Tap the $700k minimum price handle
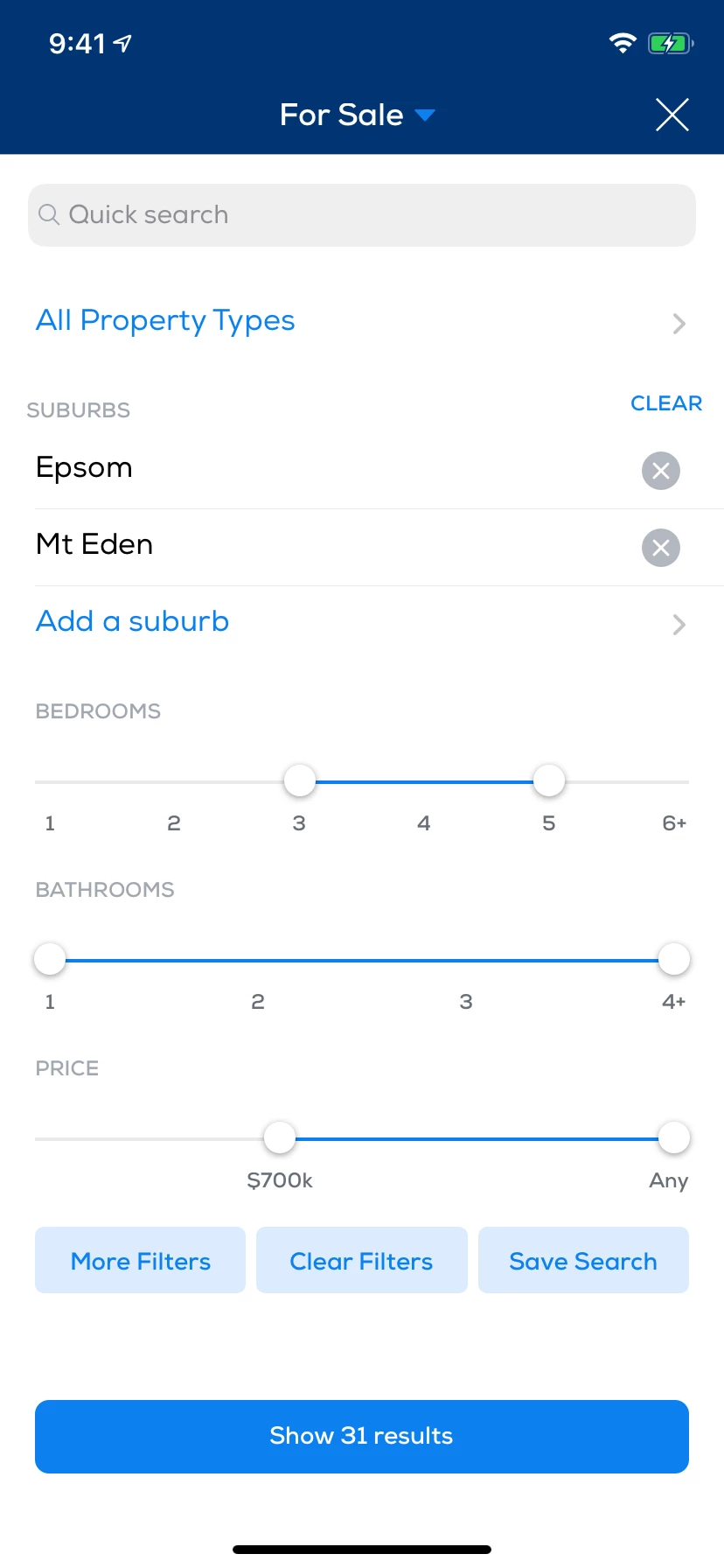 click(x=280, y=1137)
